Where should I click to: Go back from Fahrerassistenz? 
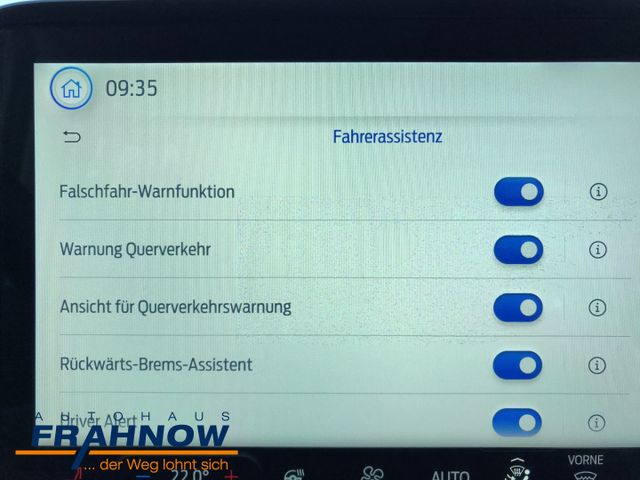[x=71, y=137]
